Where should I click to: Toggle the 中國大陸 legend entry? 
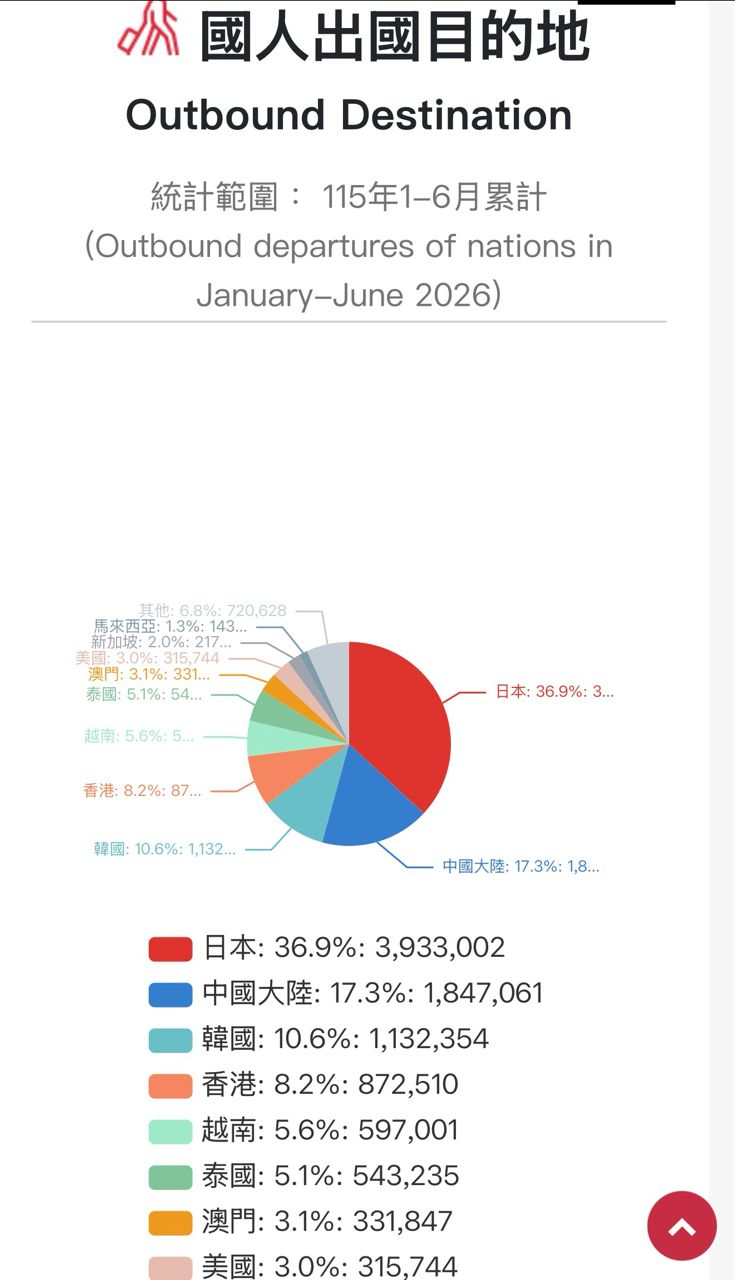click(x=346, y=993)
